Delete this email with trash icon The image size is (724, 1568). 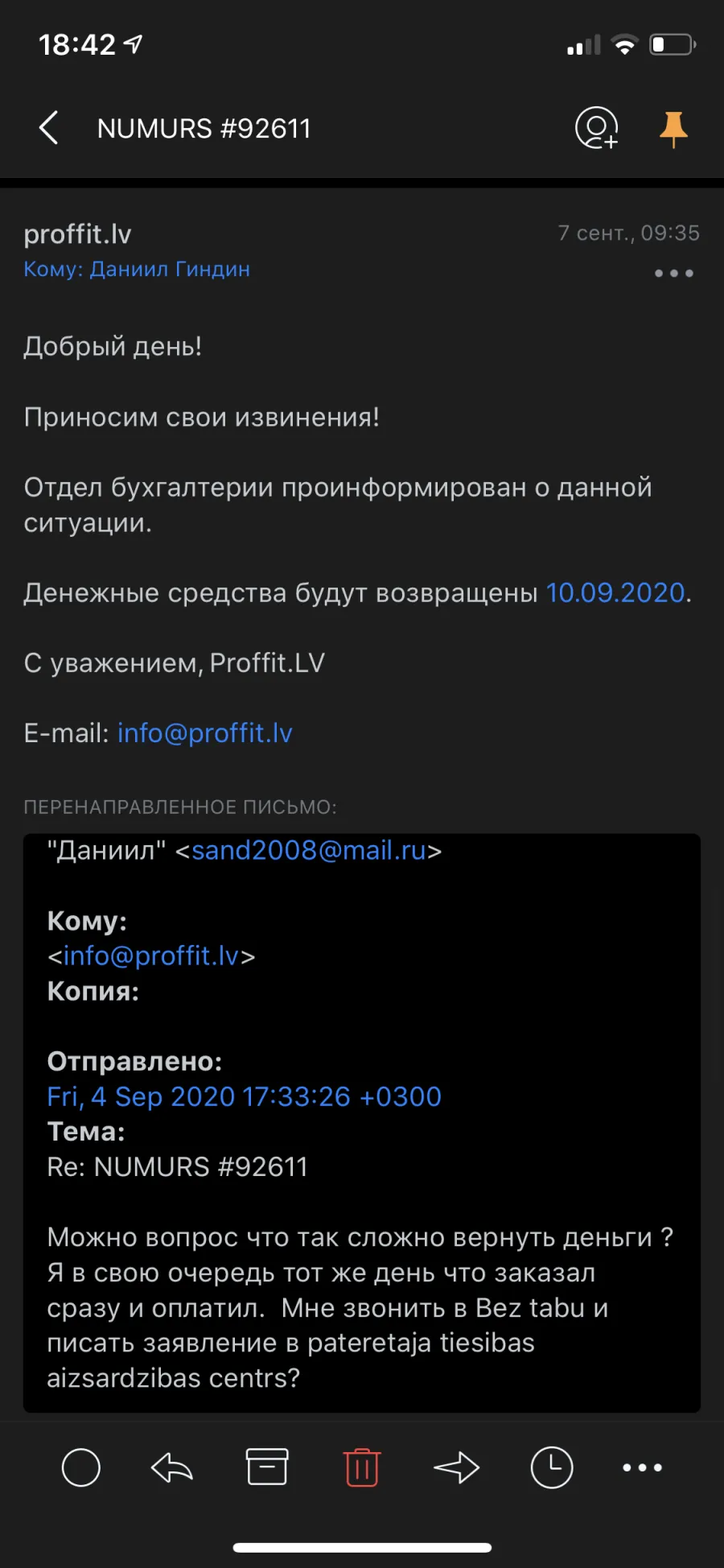click(362, 1467)
